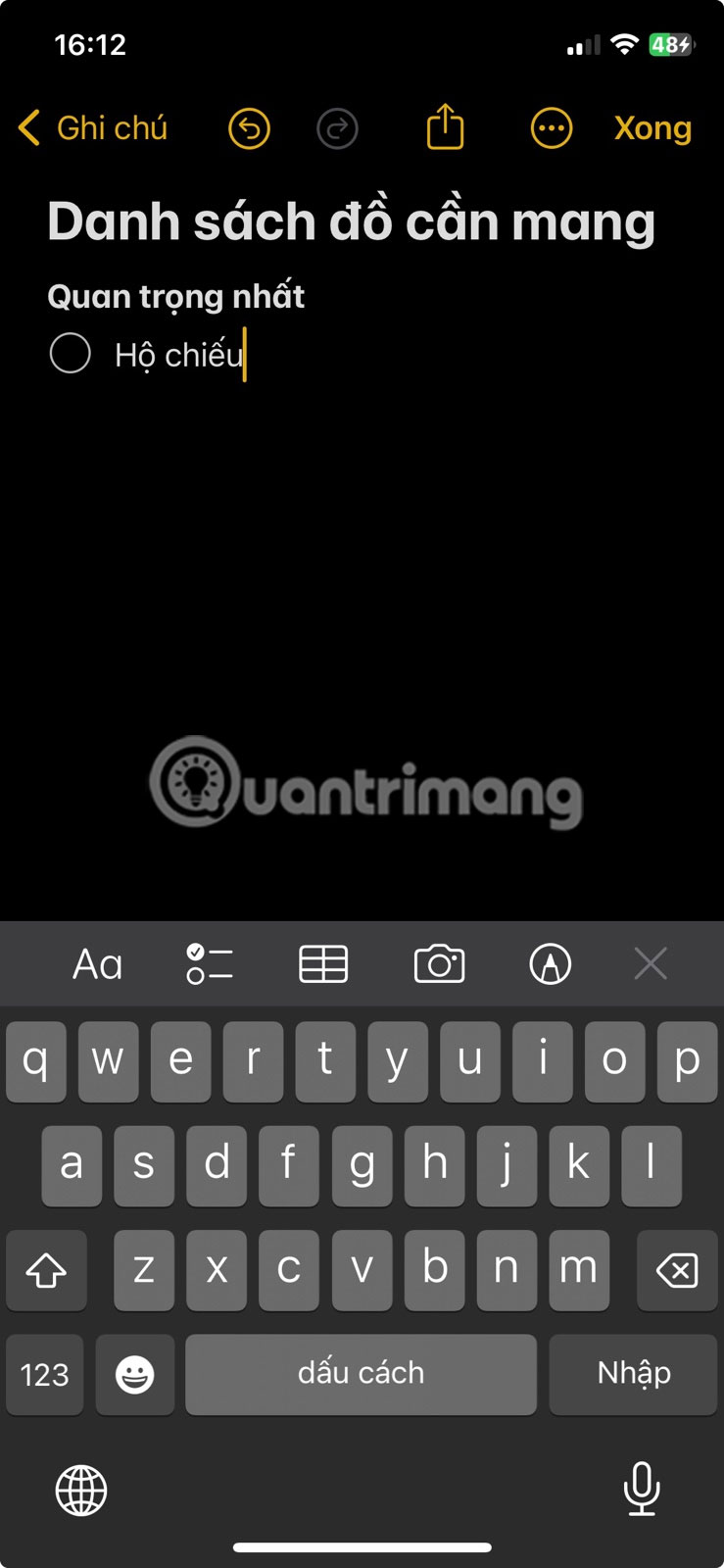Image resolution: width=724 pixels, height=1568 pixels.
Task: Open the emoji keyboard
Action: (x=135, y=1374)
